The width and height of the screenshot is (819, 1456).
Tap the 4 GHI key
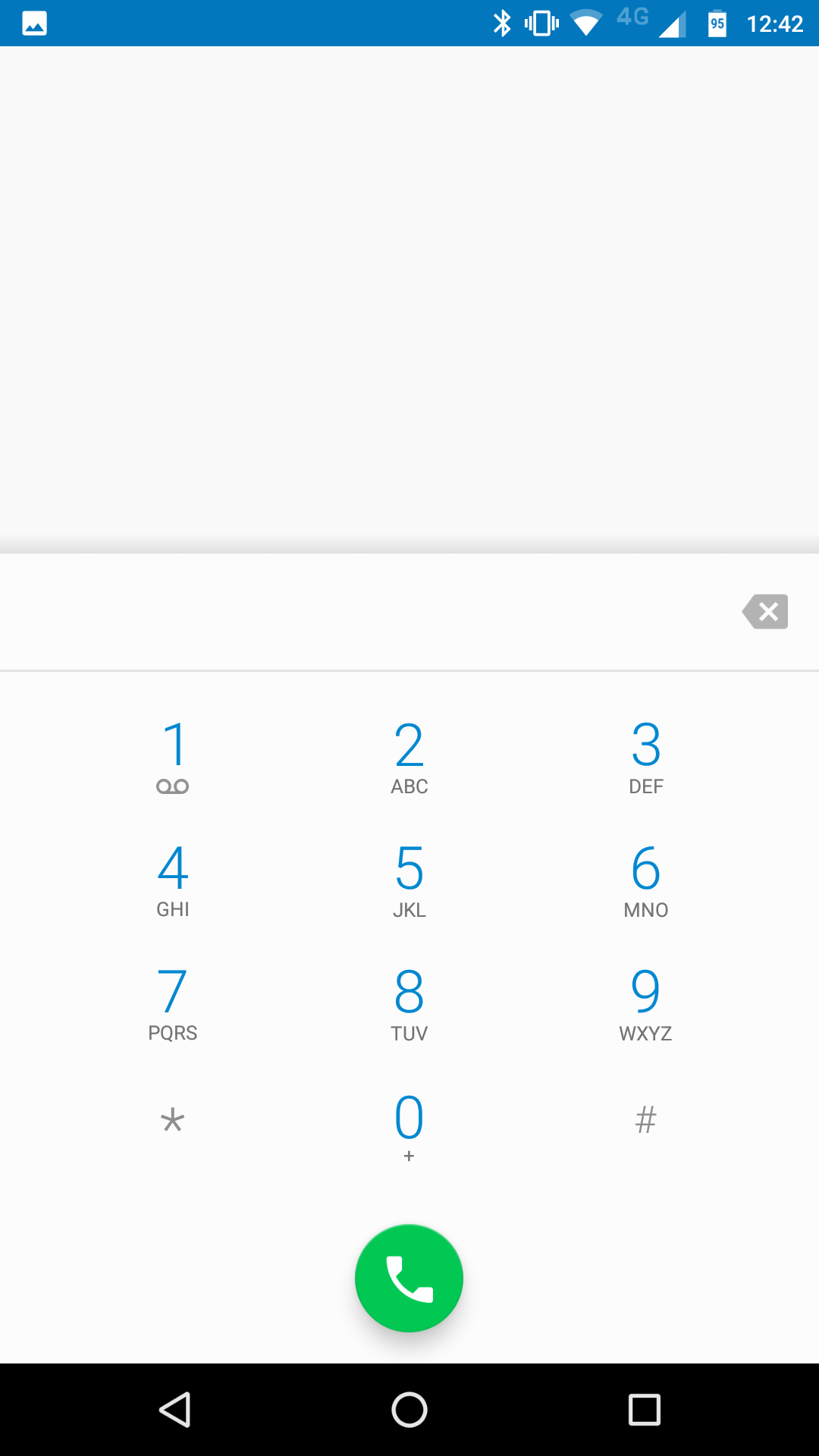tap(173, 880)
